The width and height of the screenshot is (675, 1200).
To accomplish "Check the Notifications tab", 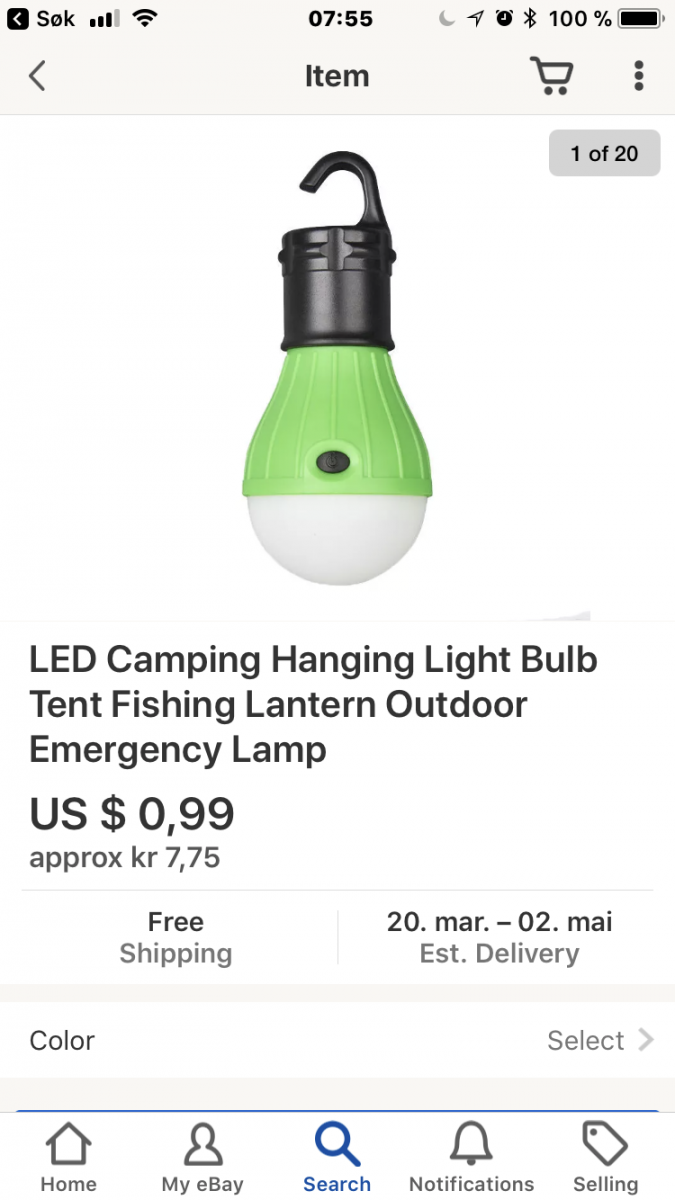I will 471,1158.
